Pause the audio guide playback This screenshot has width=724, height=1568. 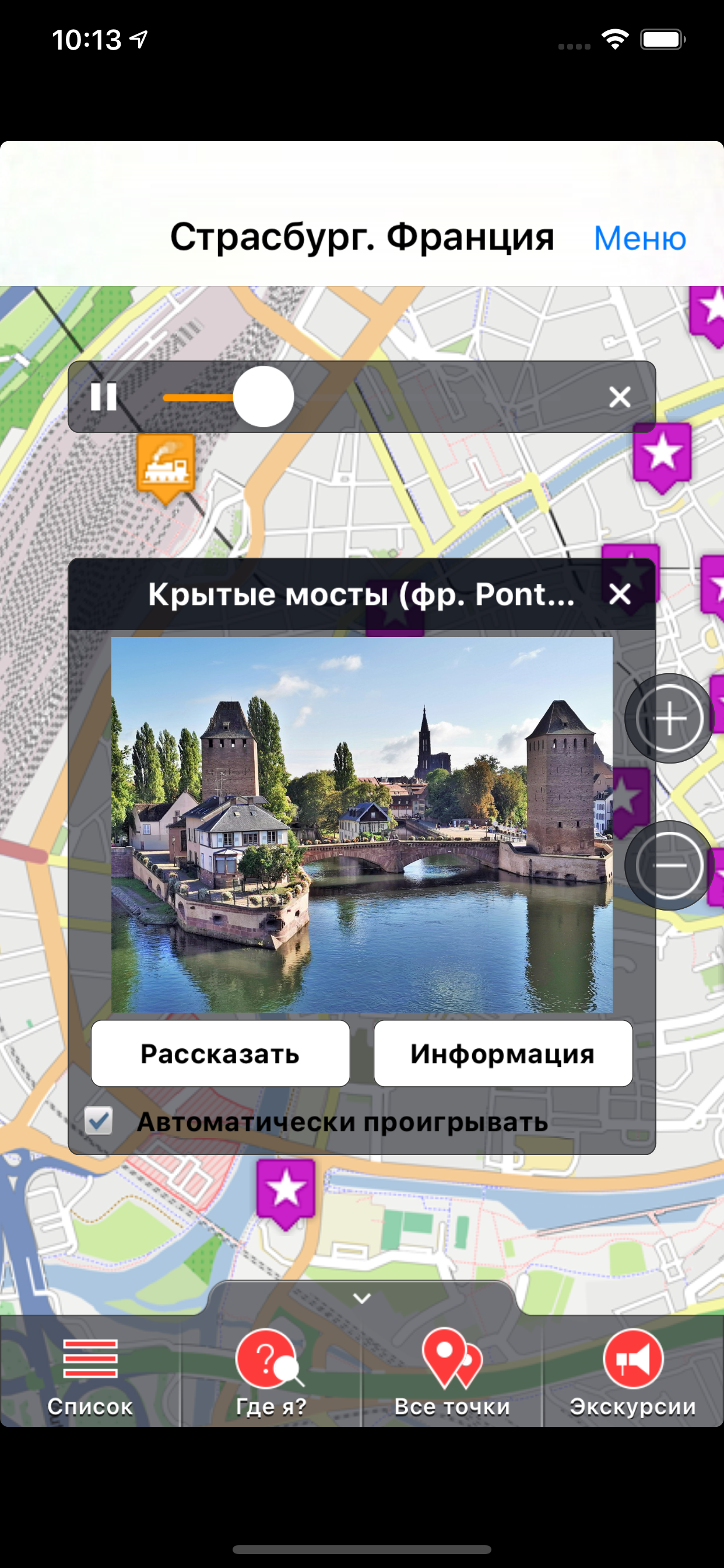(104, 397)
